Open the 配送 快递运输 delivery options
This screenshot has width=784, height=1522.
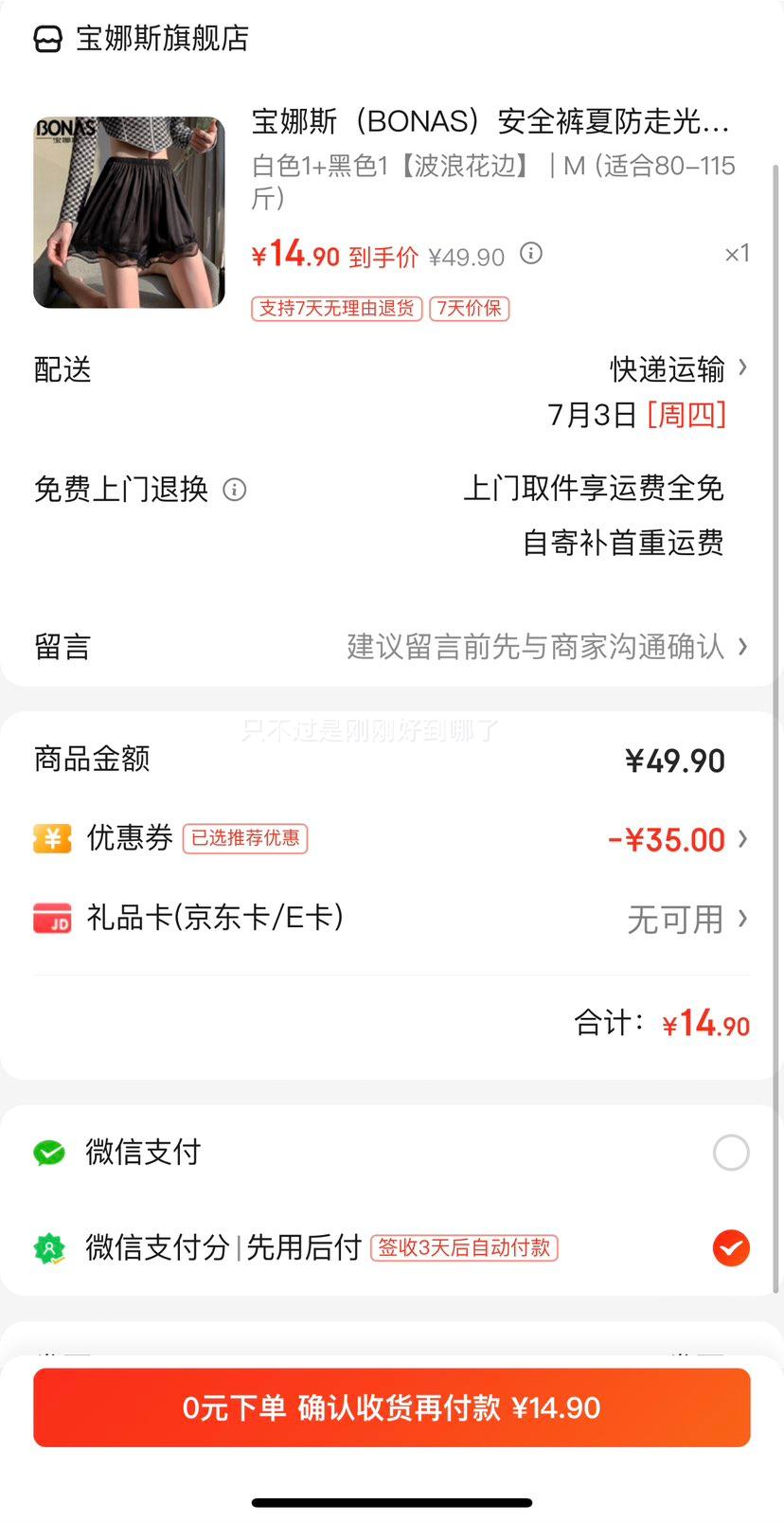391,369
